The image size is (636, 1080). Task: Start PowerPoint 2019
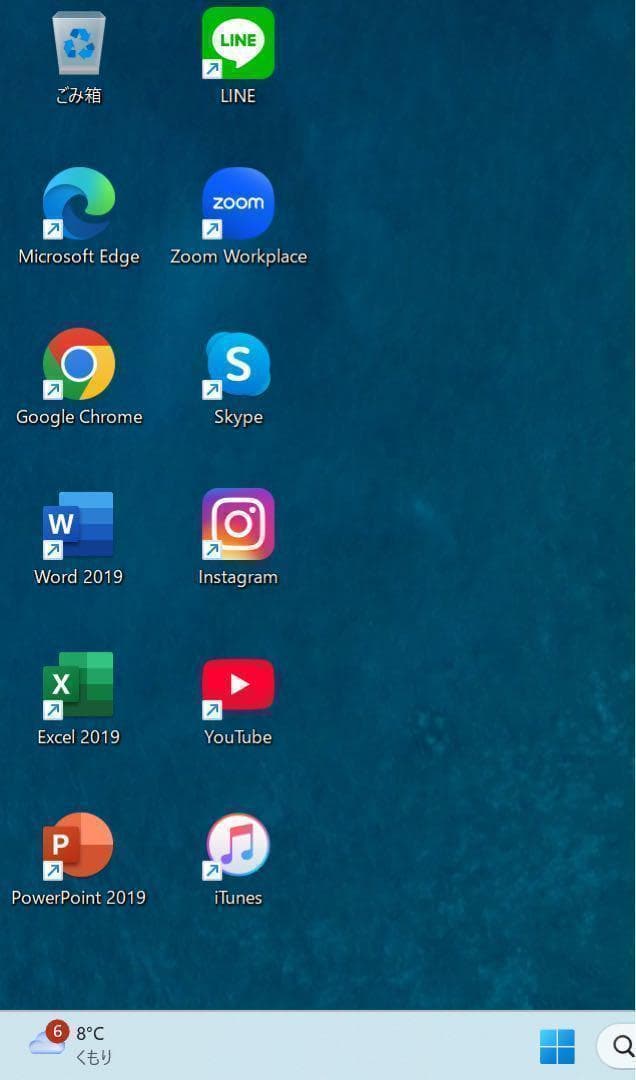[x=78, y=846]
